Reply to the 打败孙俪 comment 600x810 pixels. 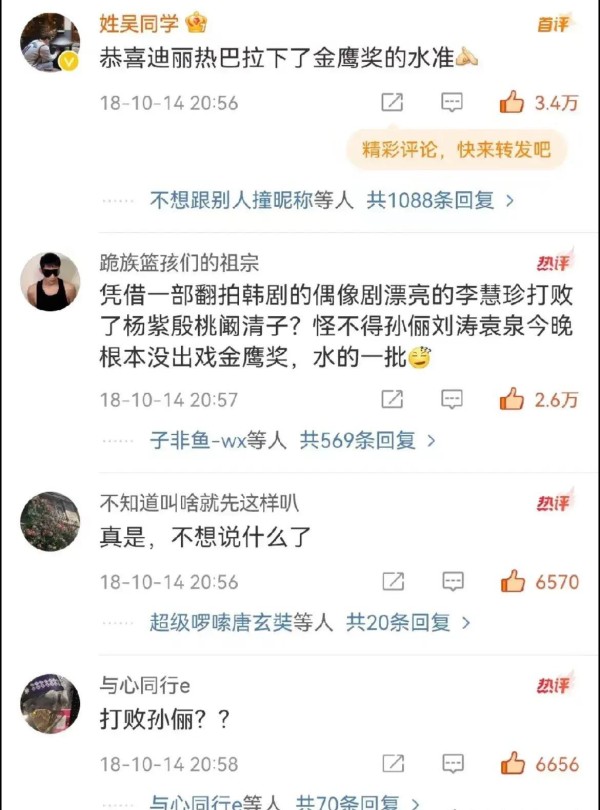pyautogui.click(x=452, y=764)
